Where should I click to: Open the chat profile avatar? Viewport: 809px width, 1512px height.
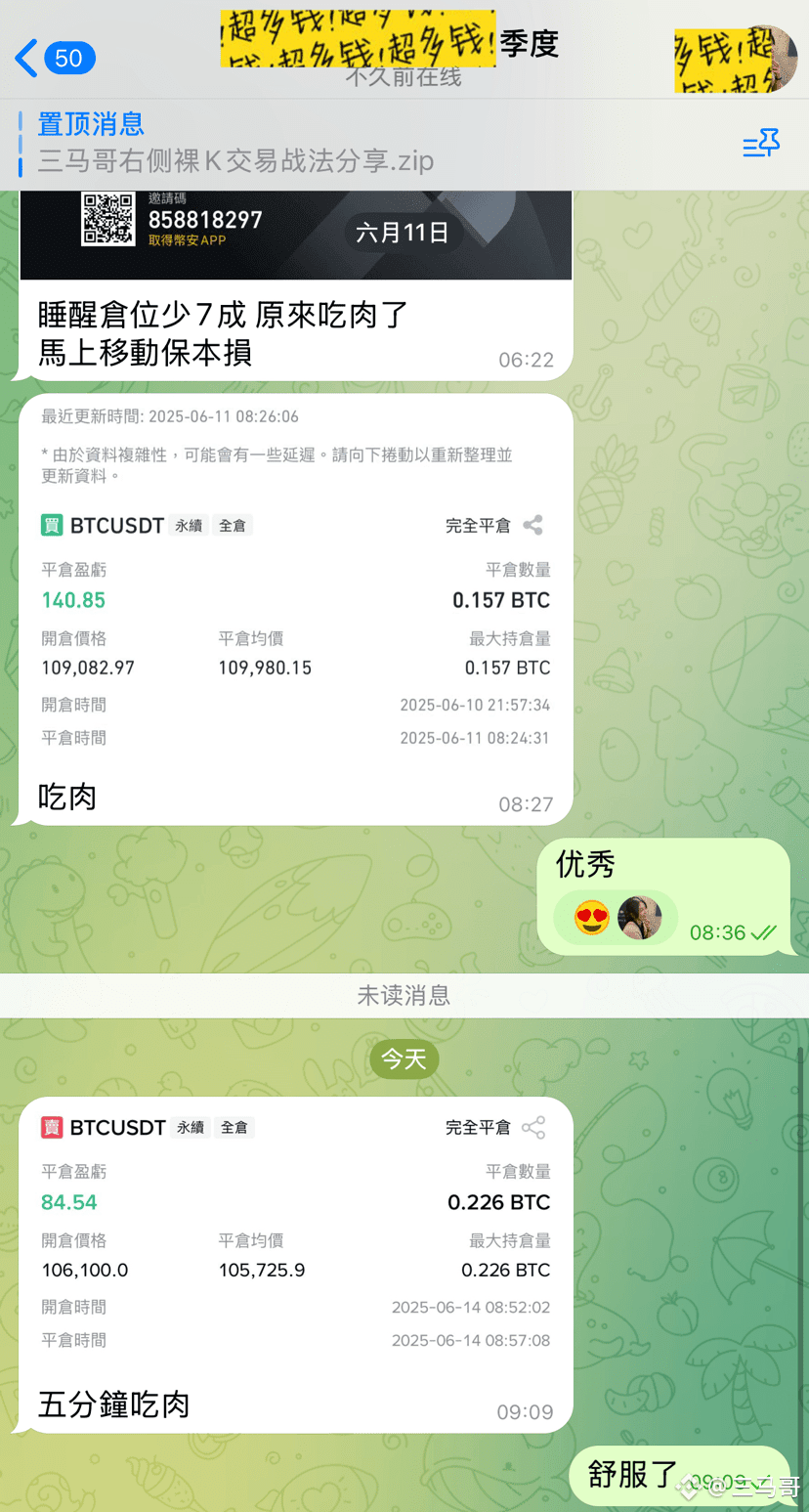pyautogui.click(x=737, y=59)
